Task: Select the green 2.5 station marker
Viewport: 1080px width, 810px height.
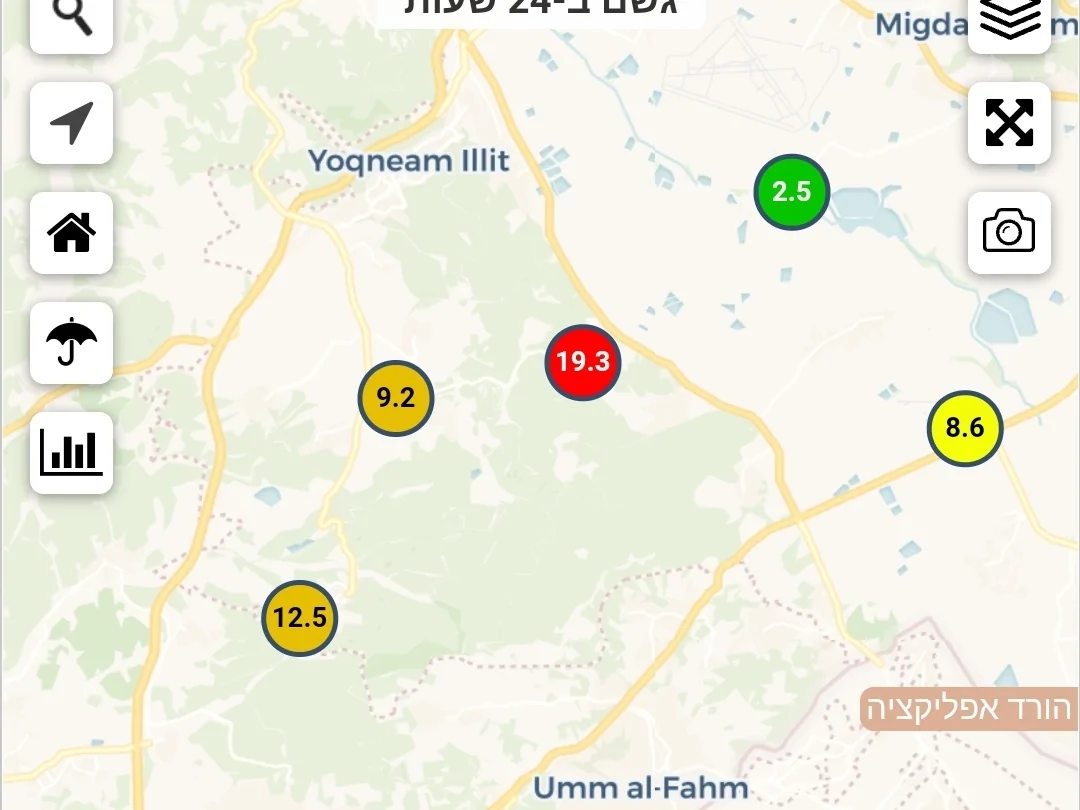Action: 791,192
